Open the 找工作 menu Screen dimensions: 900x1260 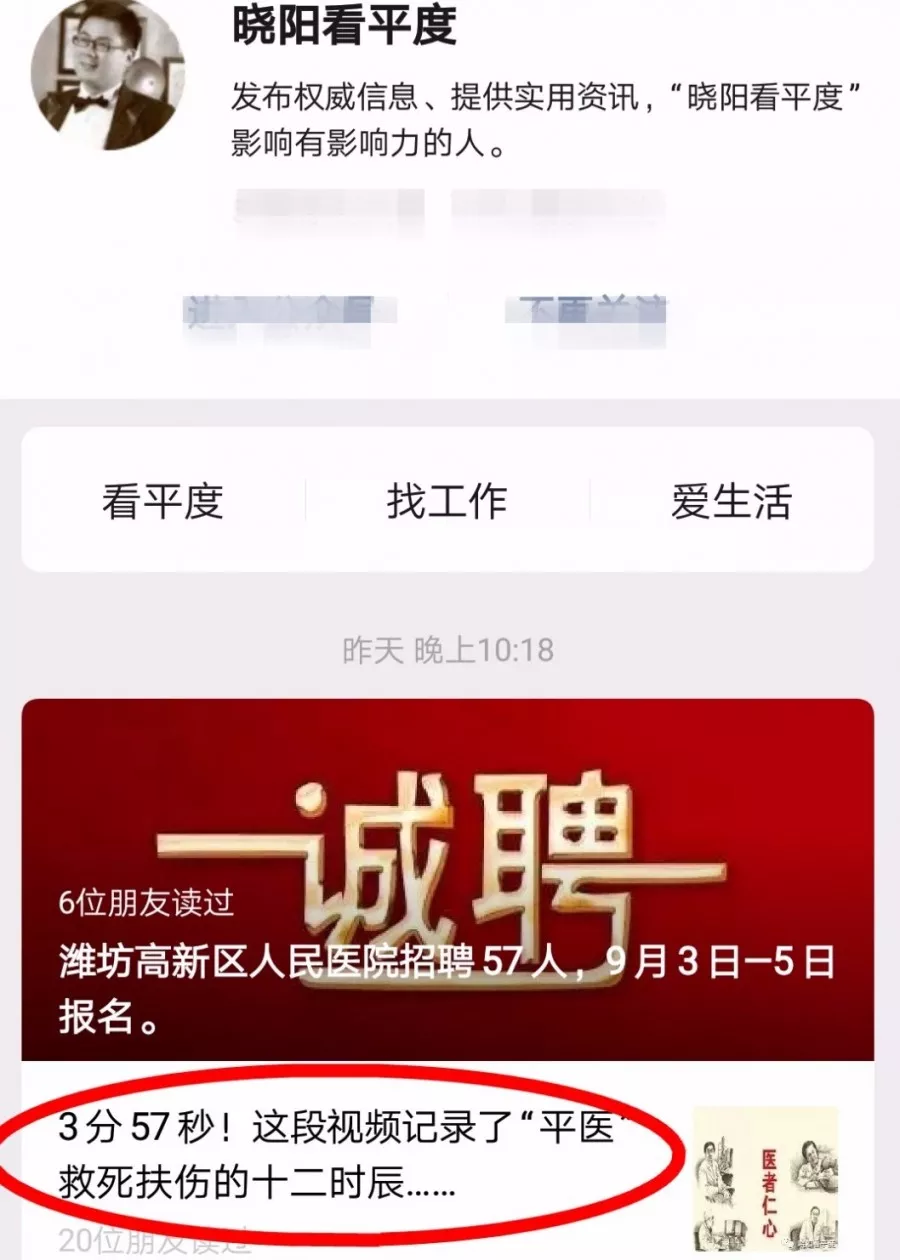[x=447, y=501]
